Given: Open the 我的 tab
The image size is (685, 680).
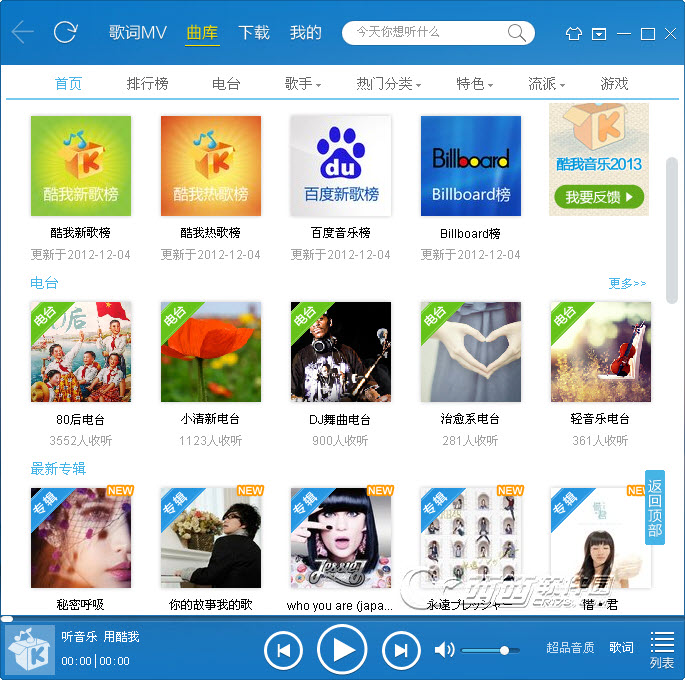Looking at the screenshot, I should [306, 32].
